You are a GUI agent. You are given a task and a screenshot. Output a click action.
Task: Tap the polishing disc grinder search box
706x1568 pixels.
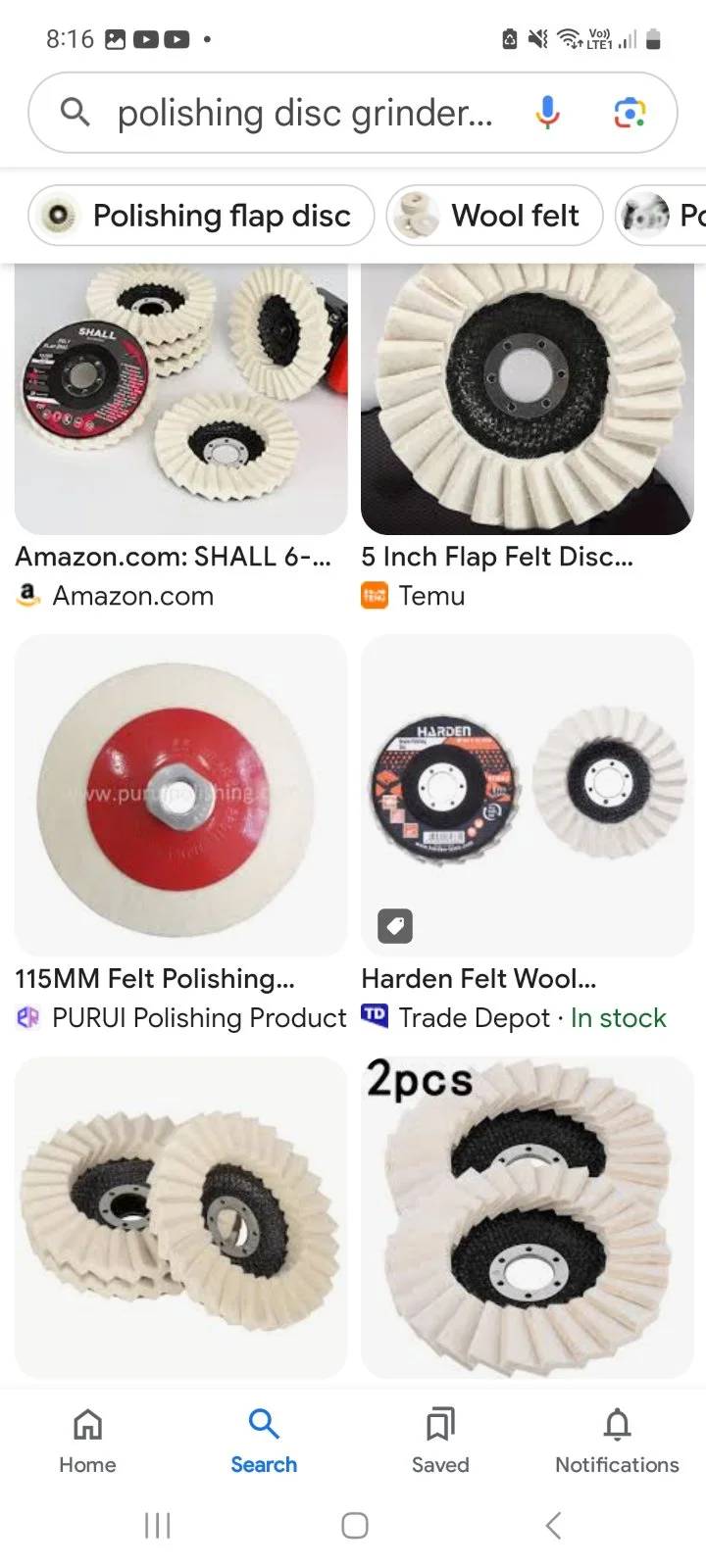pyautogui.click(x=304, y=114)
